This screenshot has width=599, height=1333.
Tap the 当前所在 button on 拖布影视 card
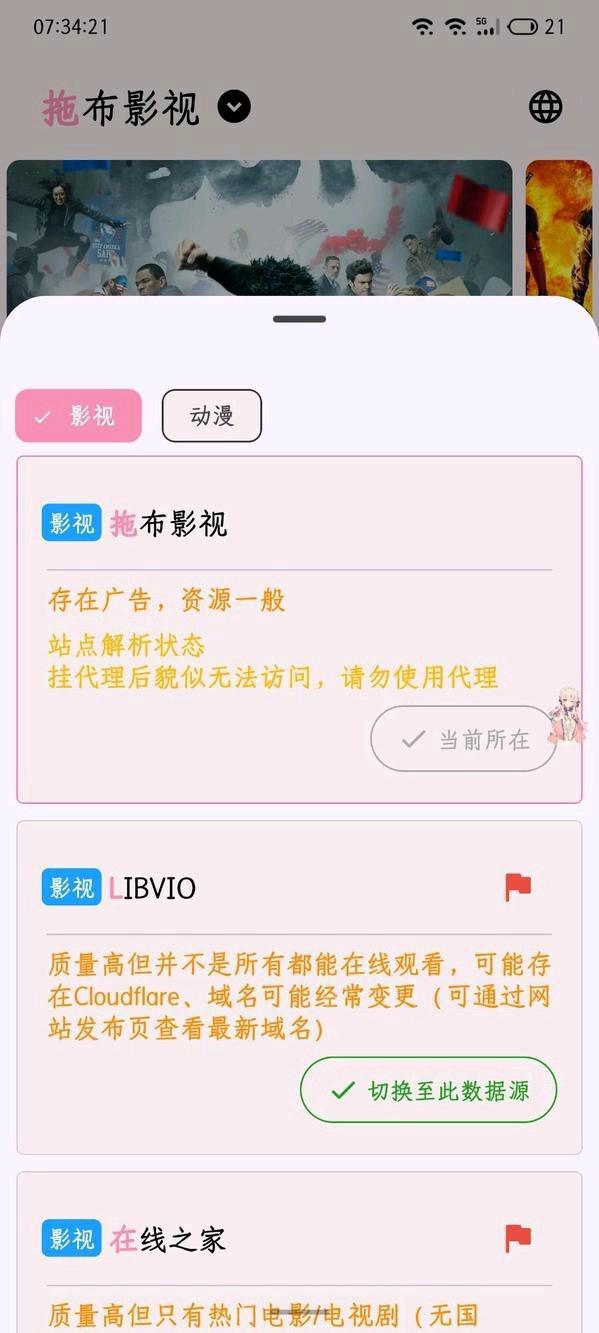(x=463, y=739)
